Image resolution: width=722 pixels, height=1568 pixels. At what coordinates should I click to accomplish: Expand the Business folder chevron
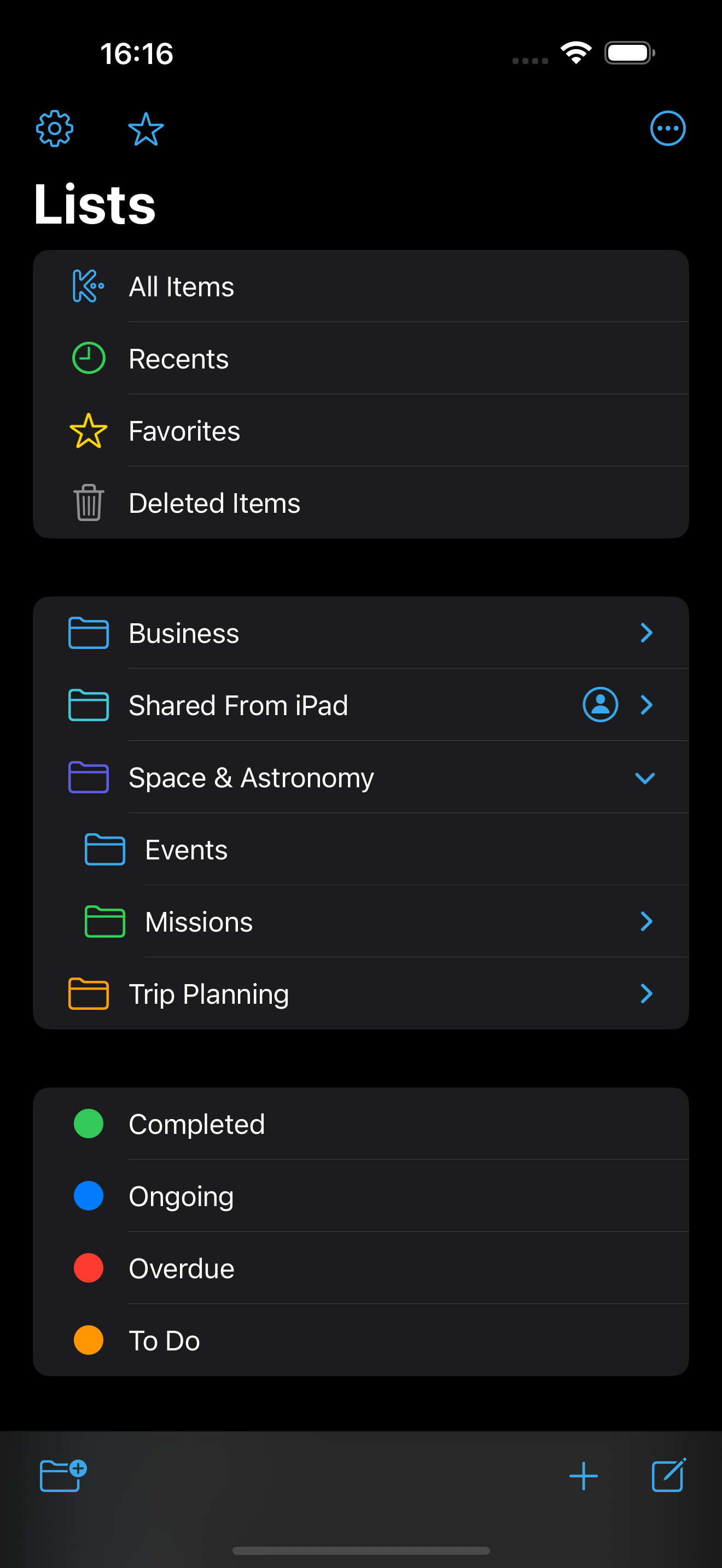tap(647, 633)
